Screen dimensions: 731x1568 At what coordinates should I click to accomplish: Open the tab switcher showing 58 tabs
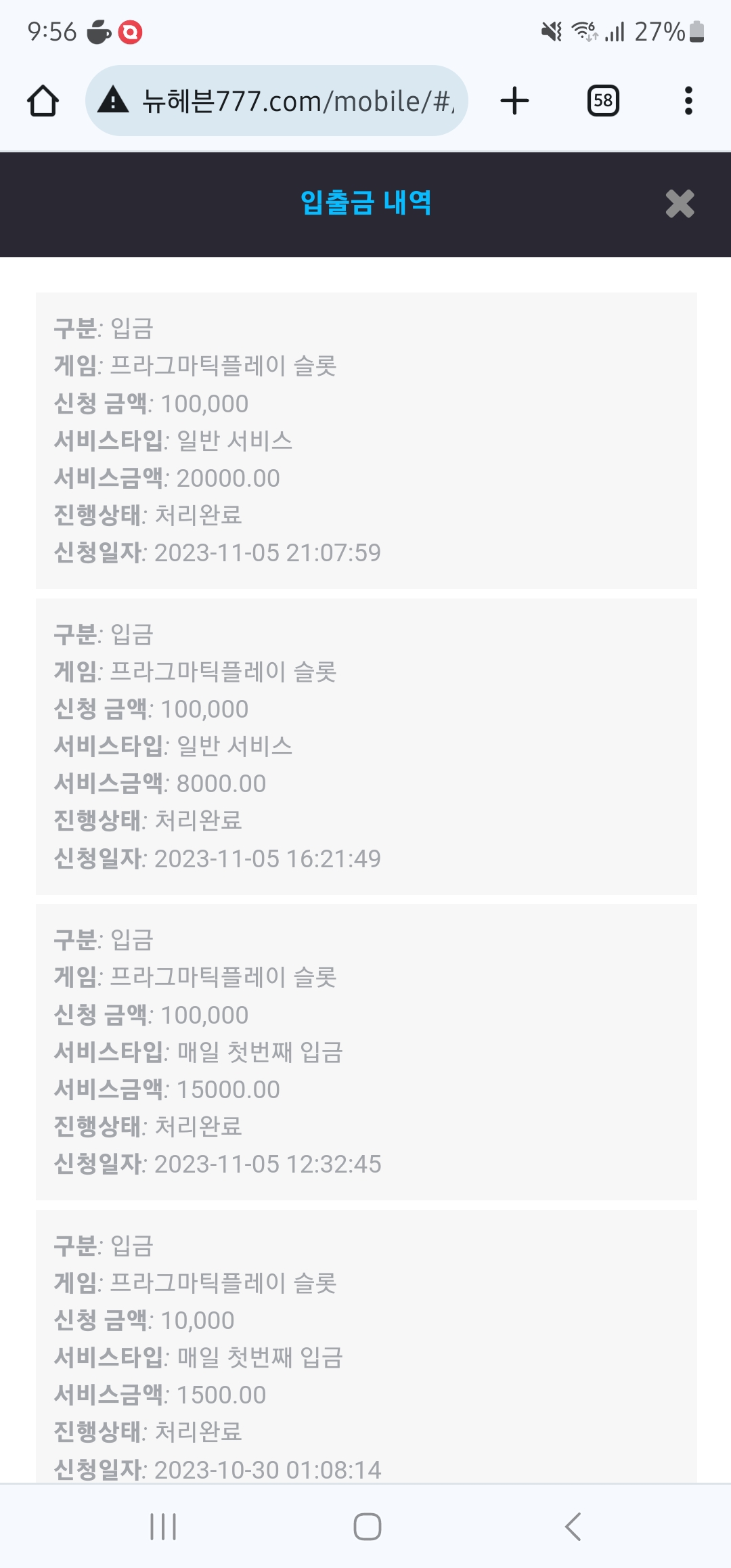point(602,101)
